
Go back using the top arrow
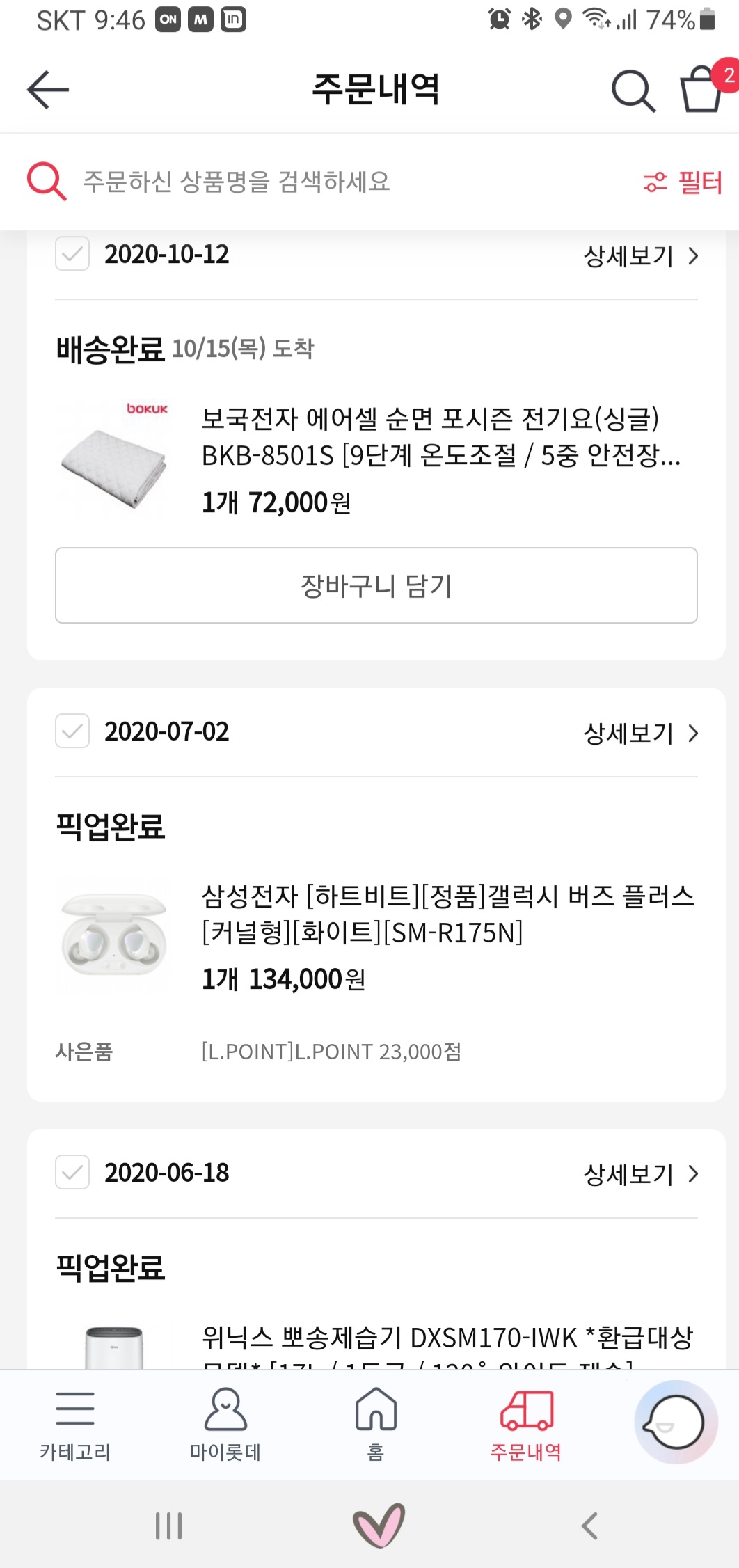47,90
